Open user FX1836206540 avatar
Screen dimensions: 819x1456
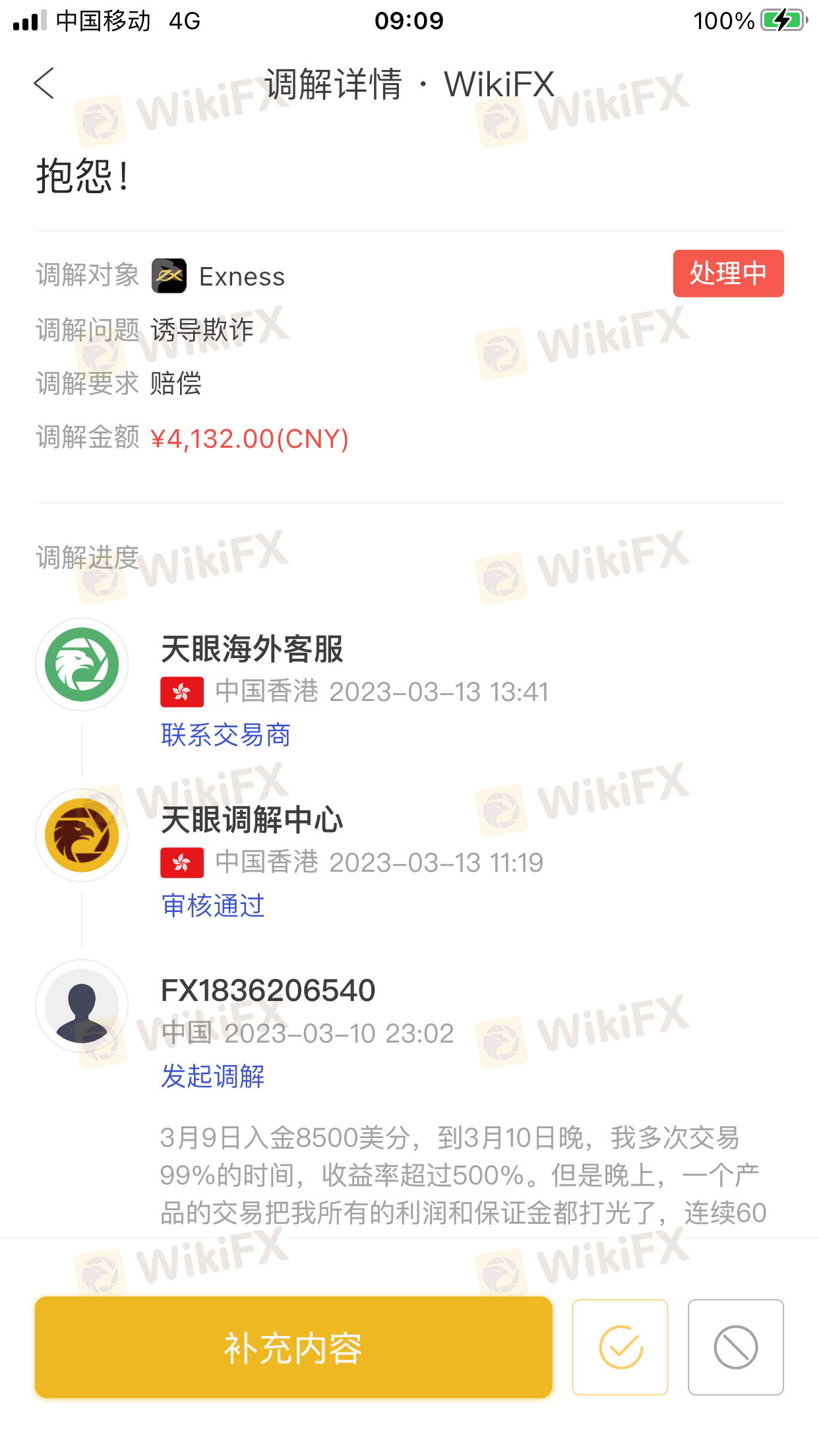82,1006
